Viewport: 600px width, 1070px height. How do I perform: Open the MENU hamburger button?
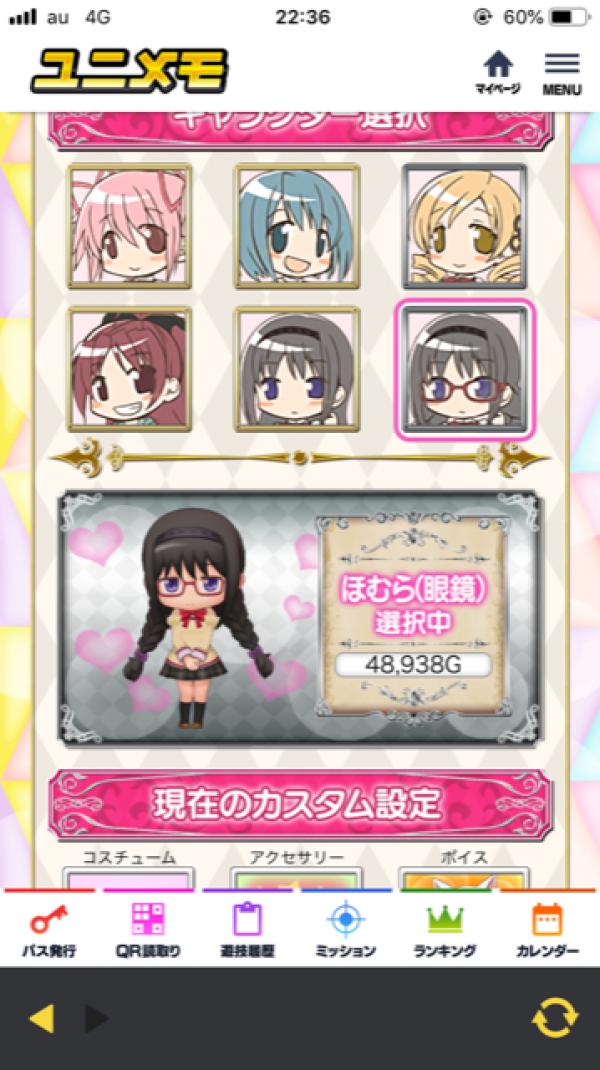point(562,72)
